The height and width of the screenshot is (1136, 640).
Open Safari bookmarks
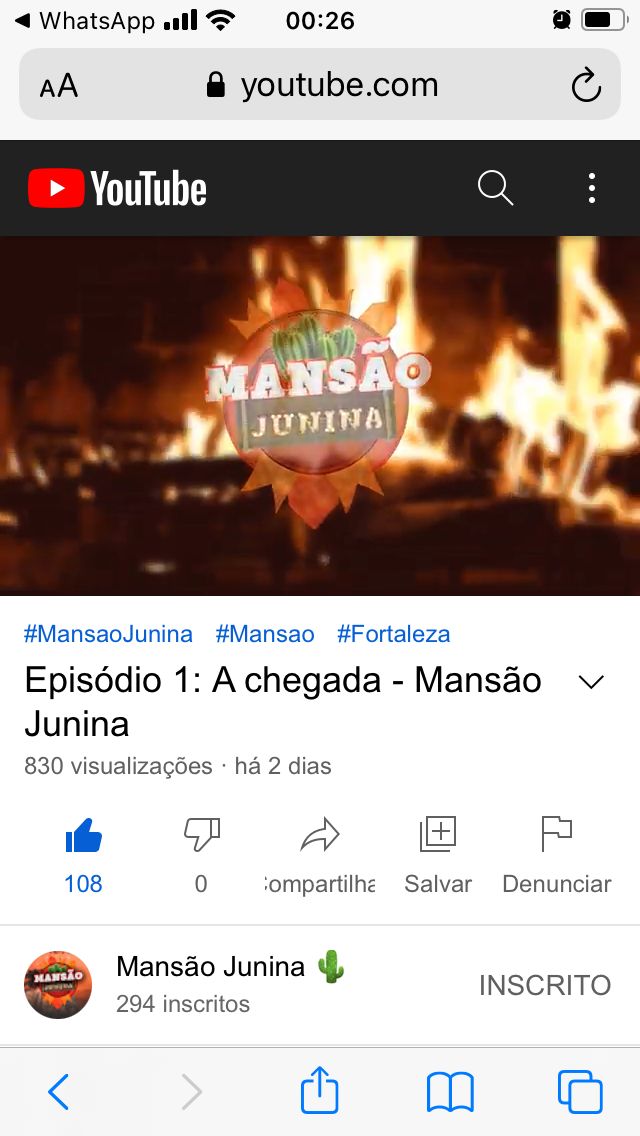click(450, 1091)
